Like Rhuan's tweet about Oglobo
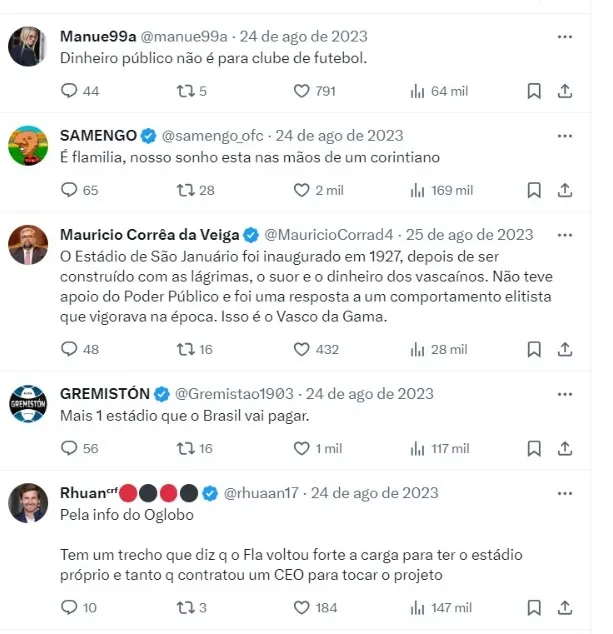This screenshot has width=613, height=634. coord(302,607)
